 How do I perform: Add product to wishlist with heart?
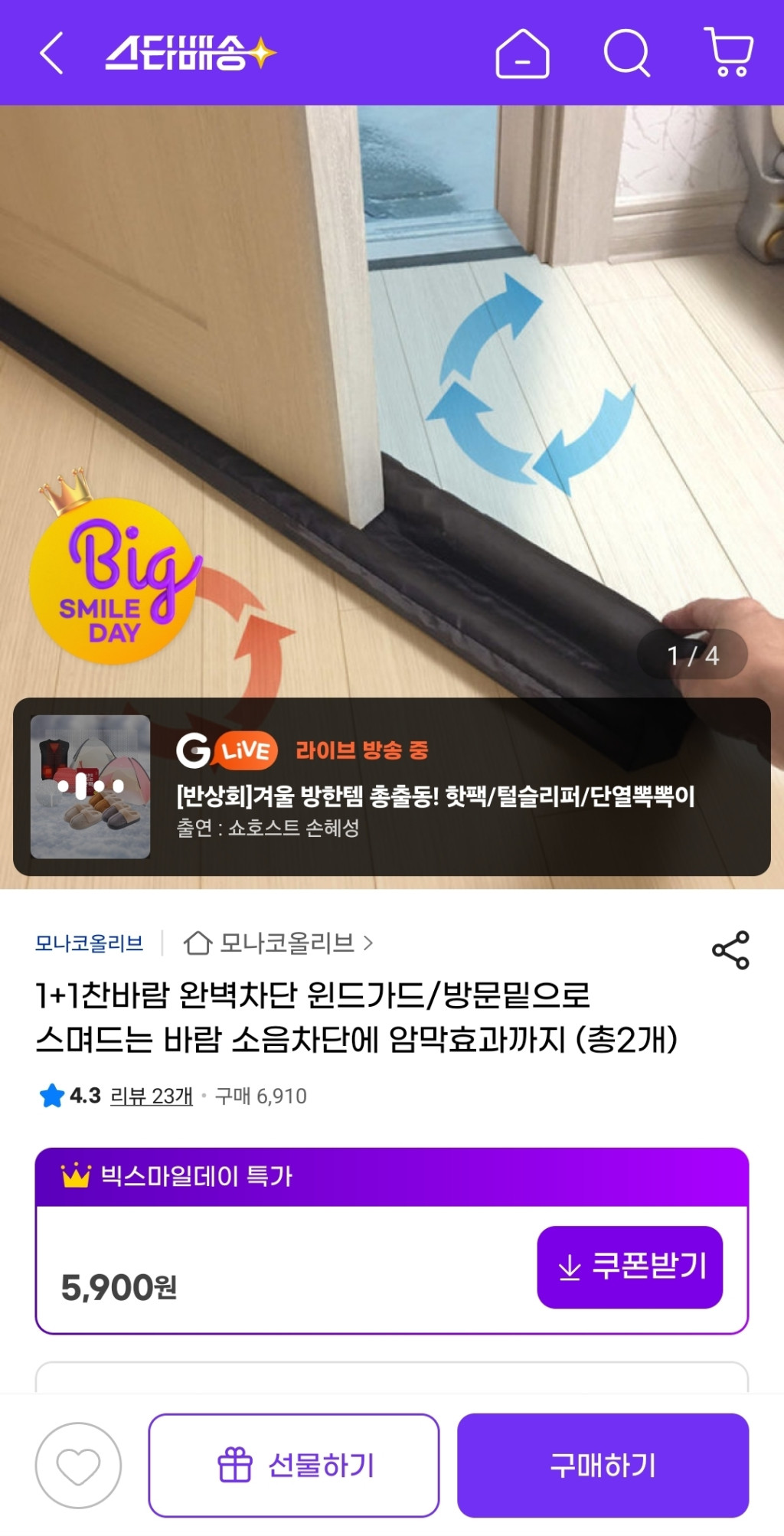point(79,1465)
